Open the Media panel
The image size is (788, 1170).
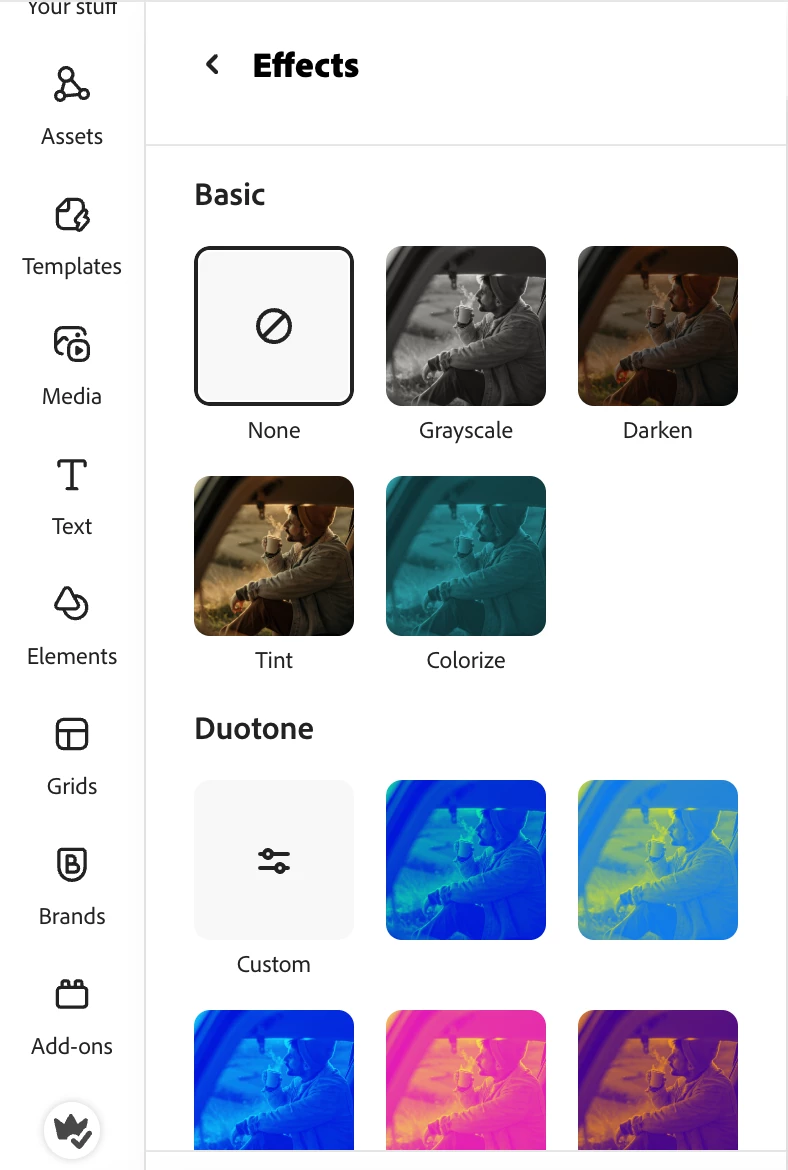(72, 365)
